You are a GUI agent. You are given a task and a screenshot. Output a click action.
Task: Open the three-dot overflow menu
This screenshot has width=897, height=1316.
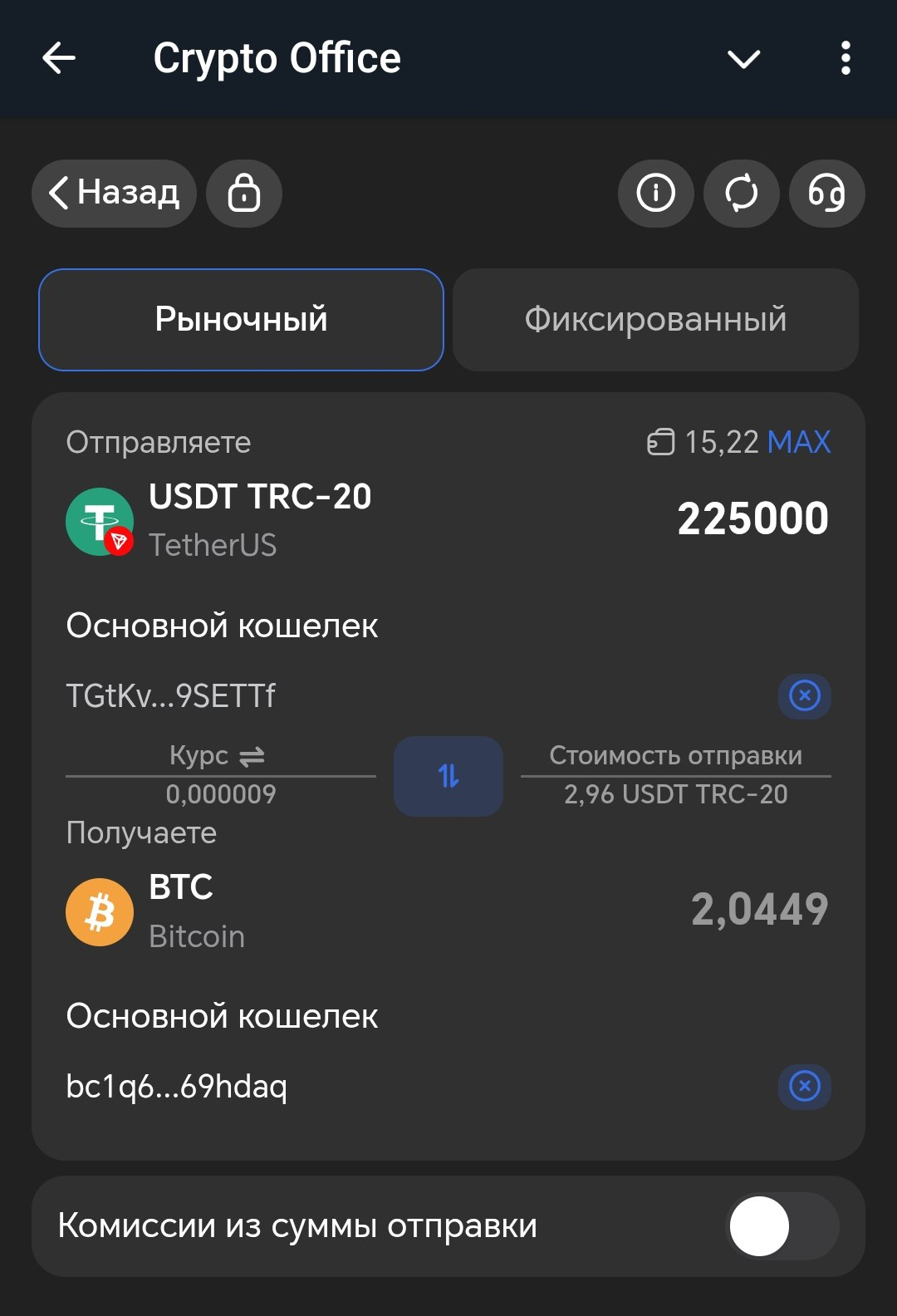click(x=846, y=58)
